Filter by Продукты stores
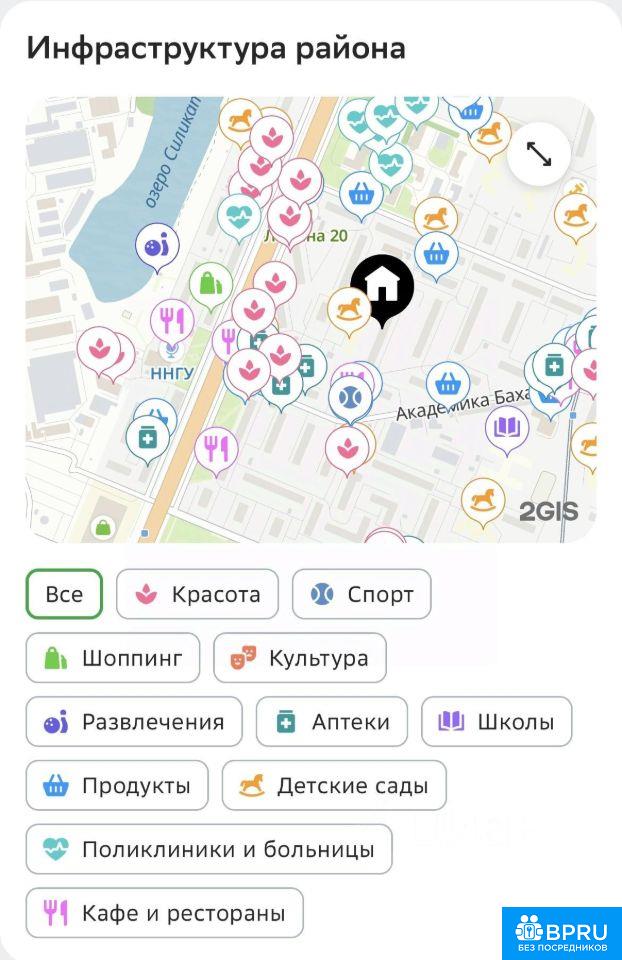 click(x=117, y=786)
